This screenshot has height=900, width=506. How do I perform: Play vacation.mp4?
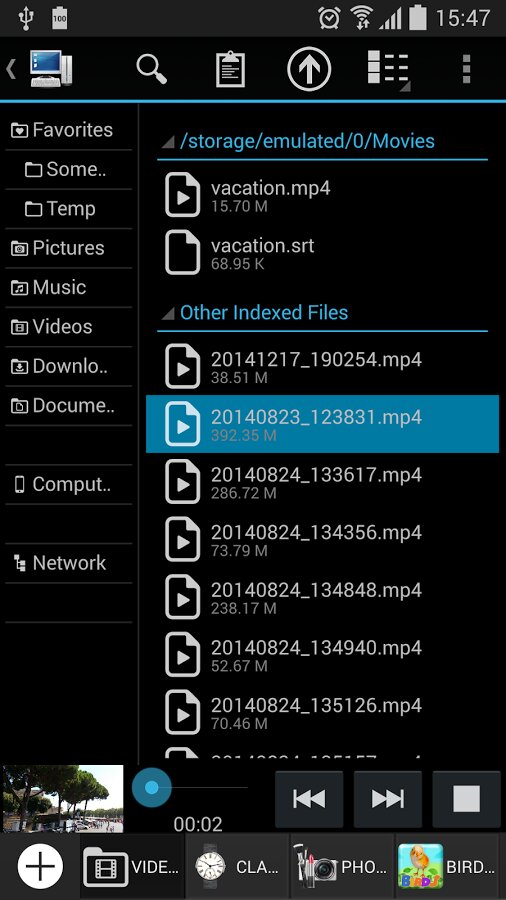(x=322, y=196)
